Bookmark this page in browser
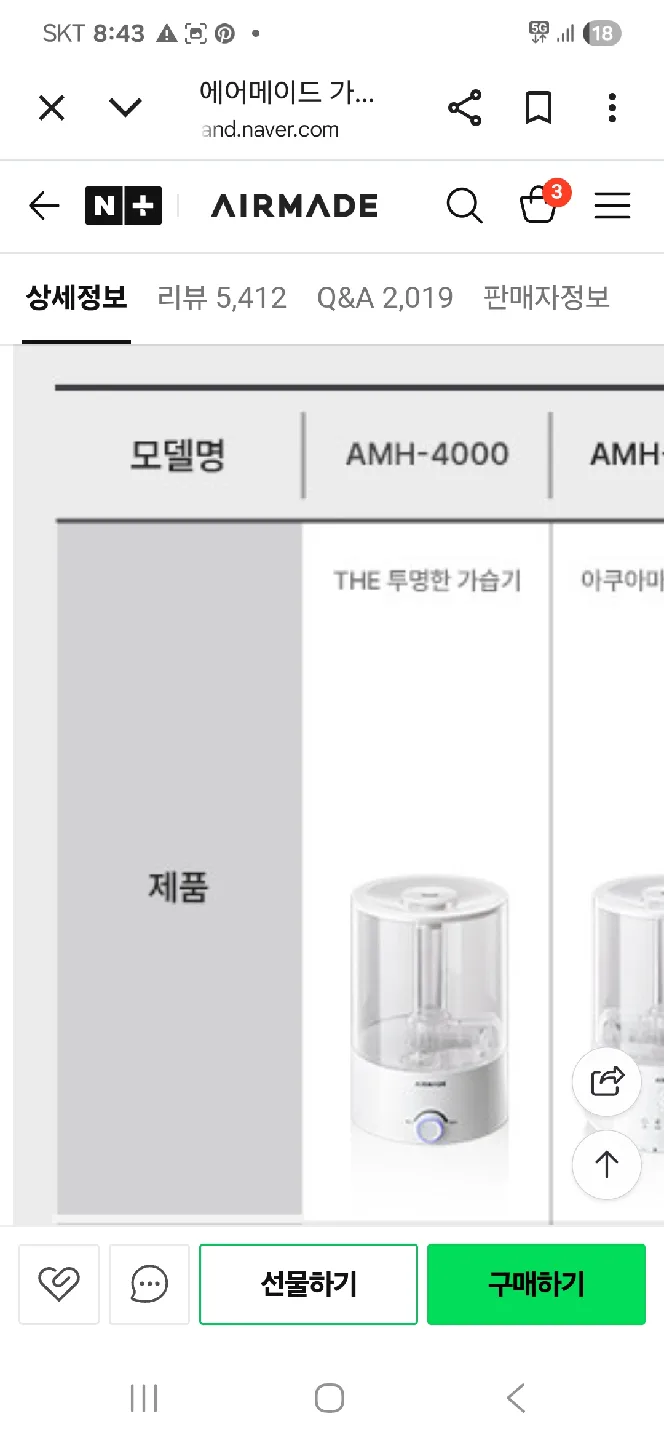Screen dimensions: 664x1440 tap(538, 108)
